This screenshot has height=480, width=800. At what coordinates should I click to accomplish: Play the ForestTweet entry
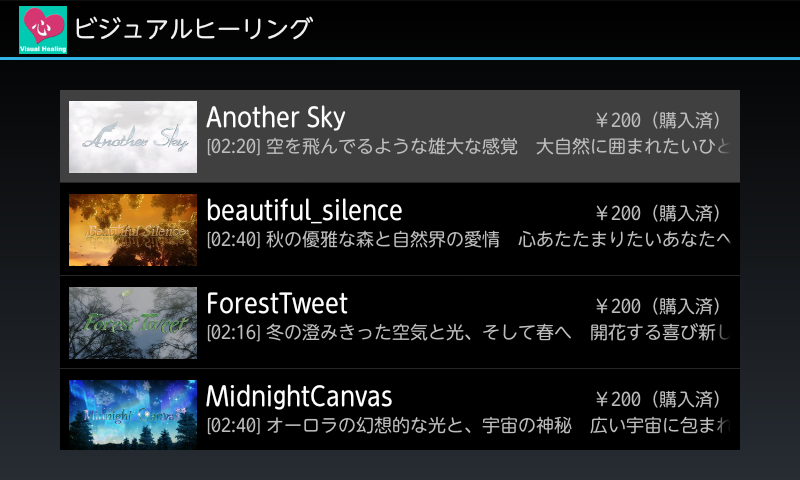(400, 322)
